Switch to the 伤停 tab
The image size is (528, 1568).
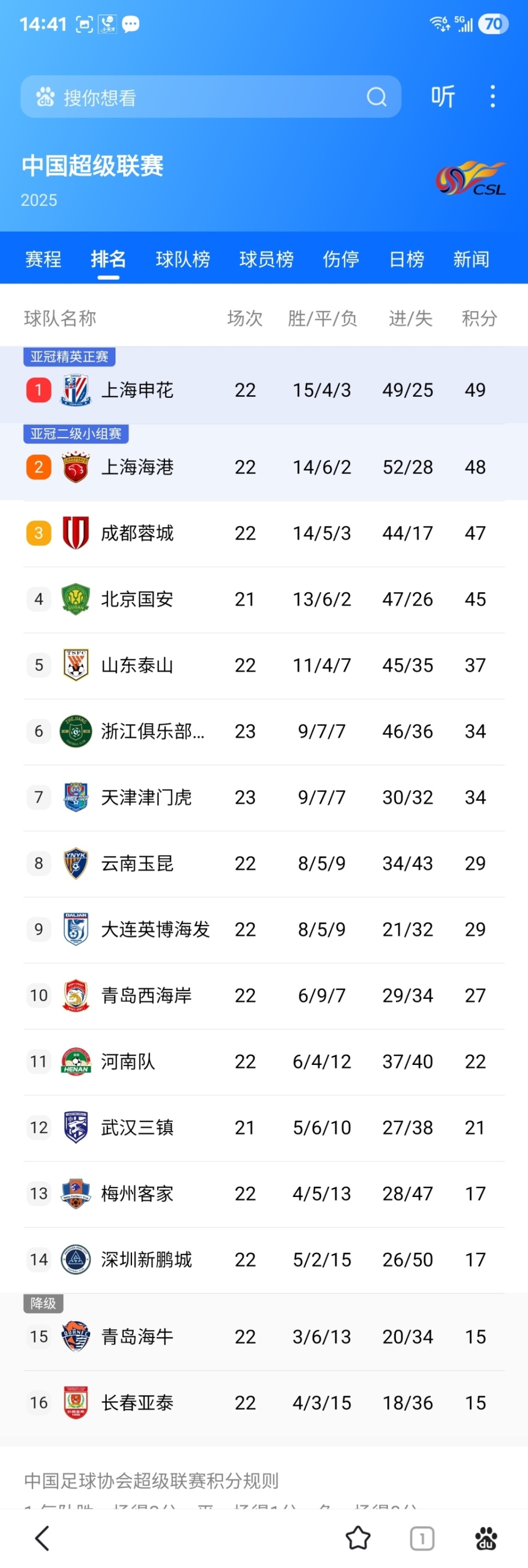[340, 259]
